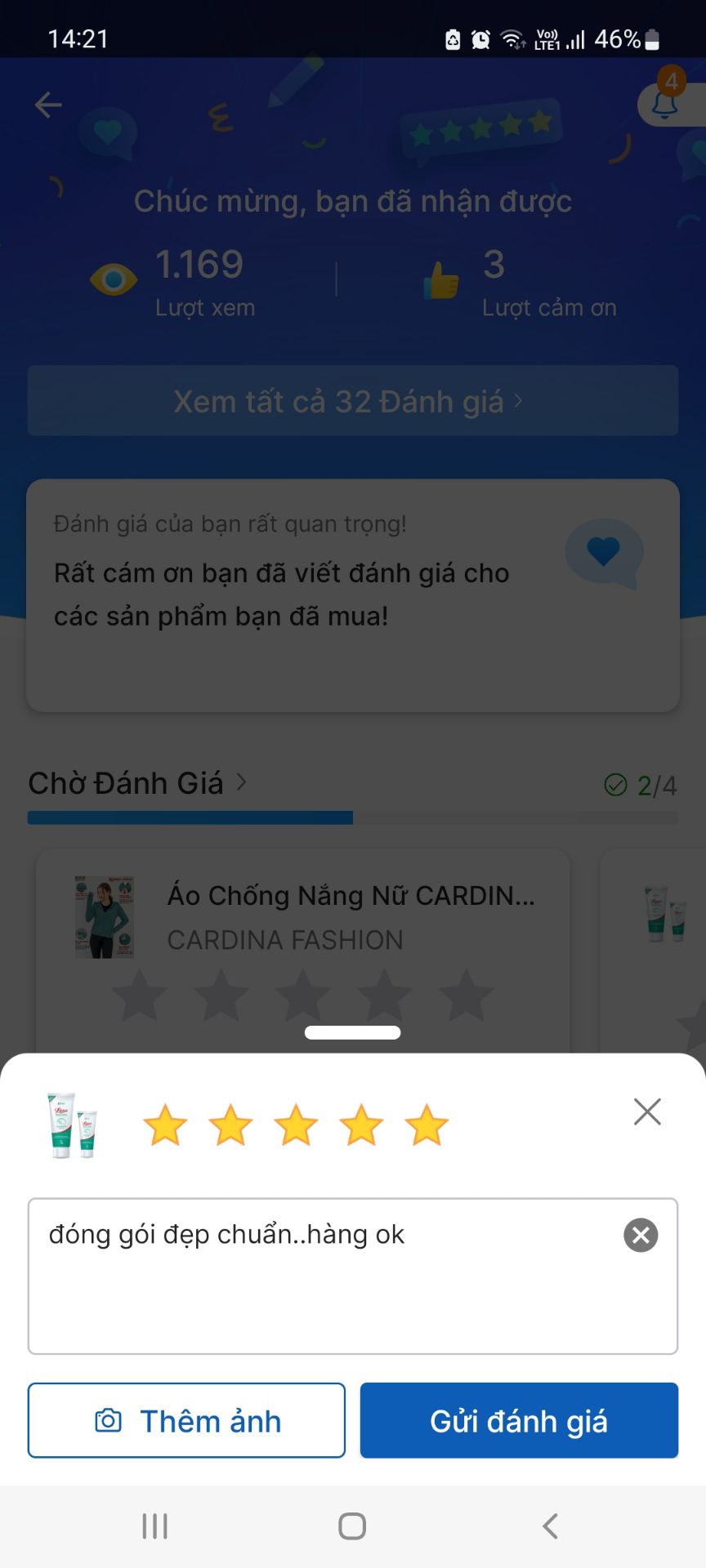The width and height of the screenshot is (706, 1568).
Task: Go to the system home screen
Action: pos(352,1526)
